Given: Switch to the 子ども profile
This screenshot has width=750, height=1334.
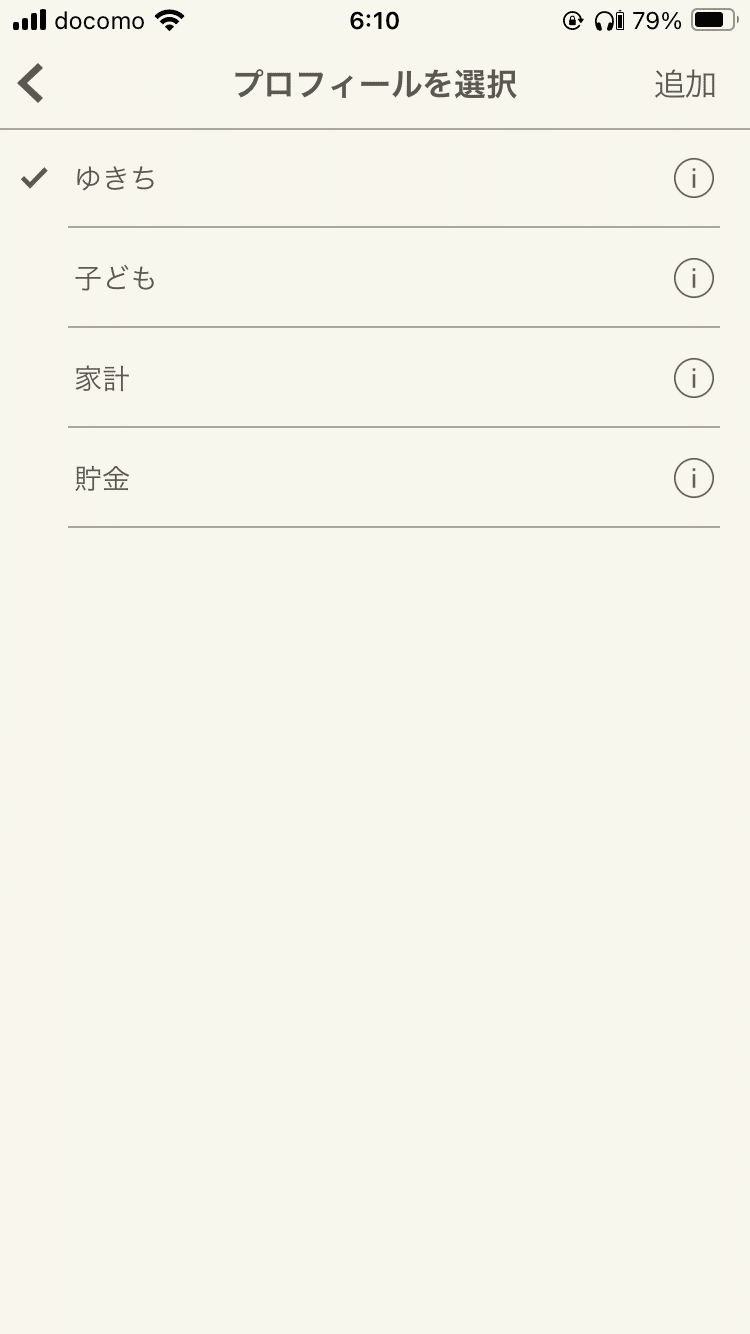Looking at the screenshot, I should coord(375,278).
